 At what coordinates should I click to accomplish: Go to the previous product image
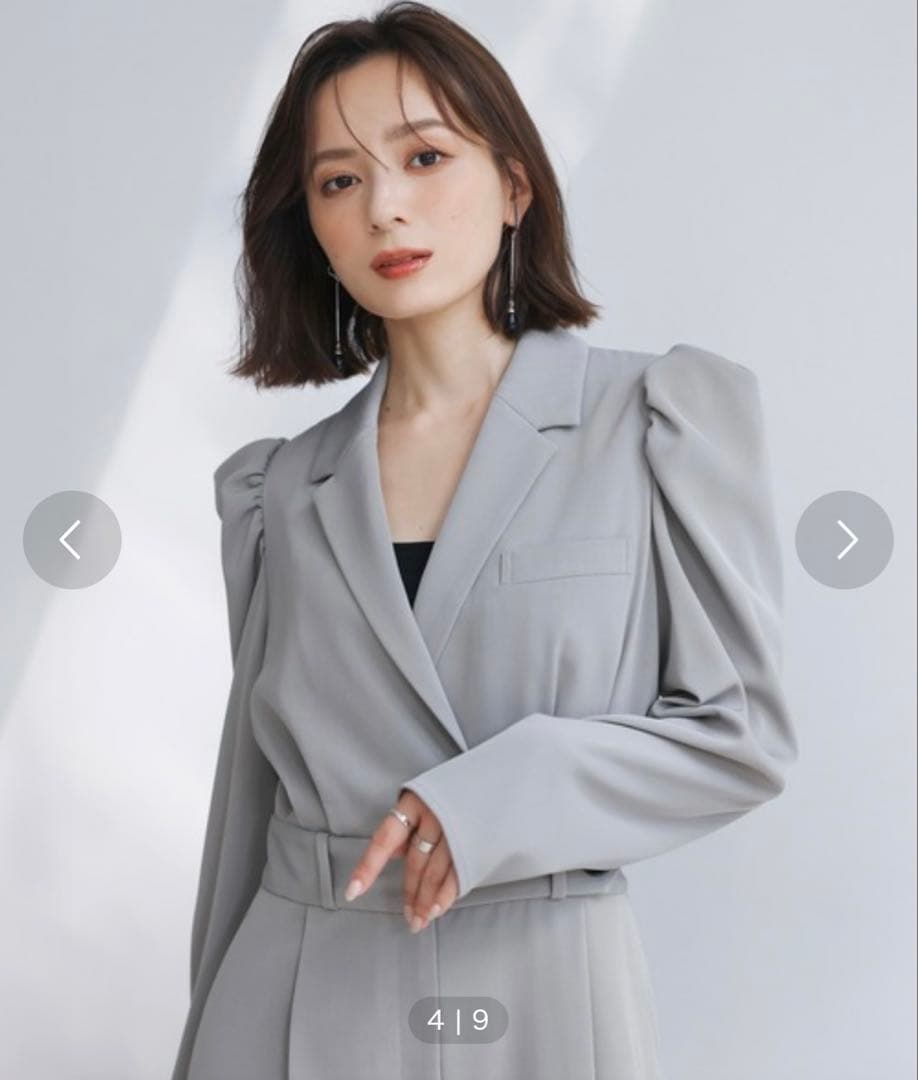tap(72, 539)
